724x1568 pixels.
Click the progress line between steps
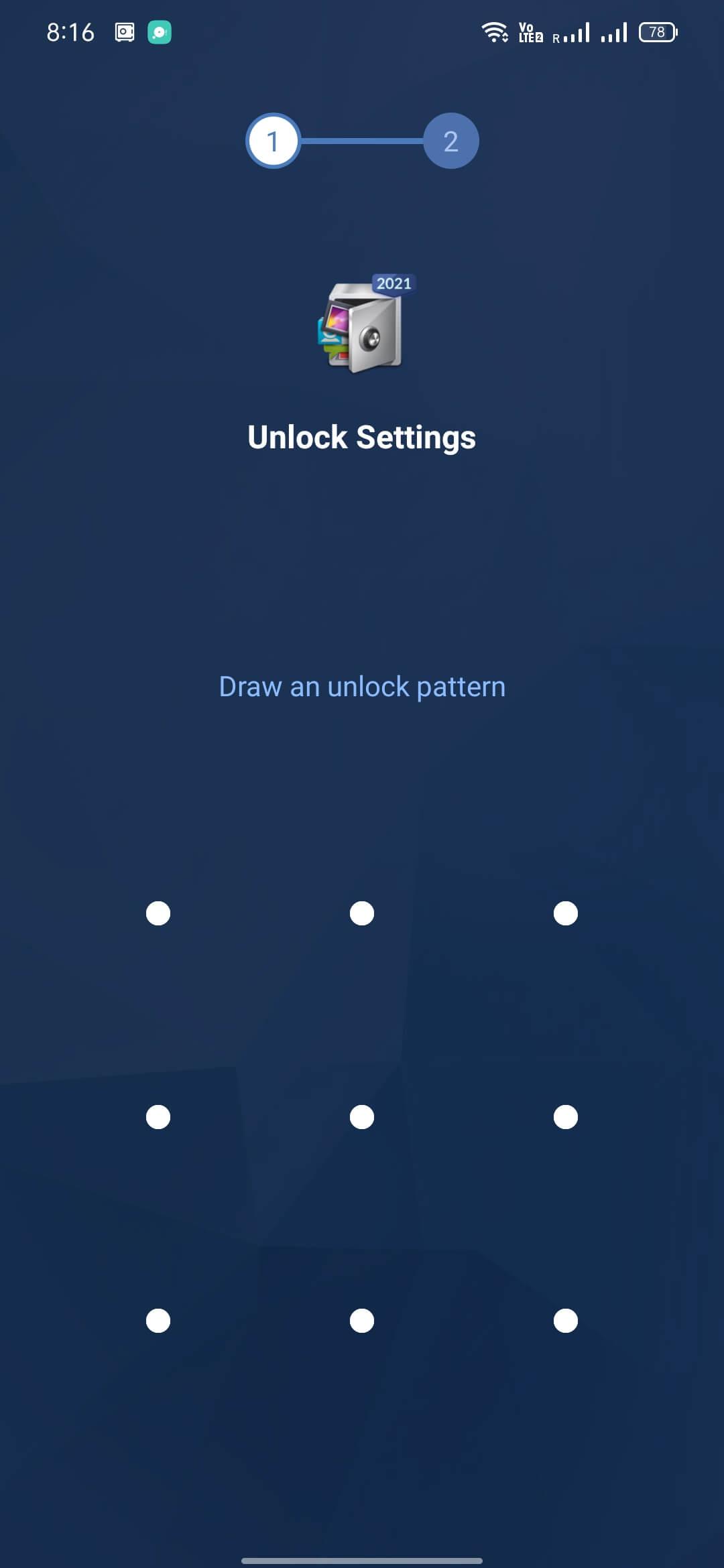click(x=361, y=140)
